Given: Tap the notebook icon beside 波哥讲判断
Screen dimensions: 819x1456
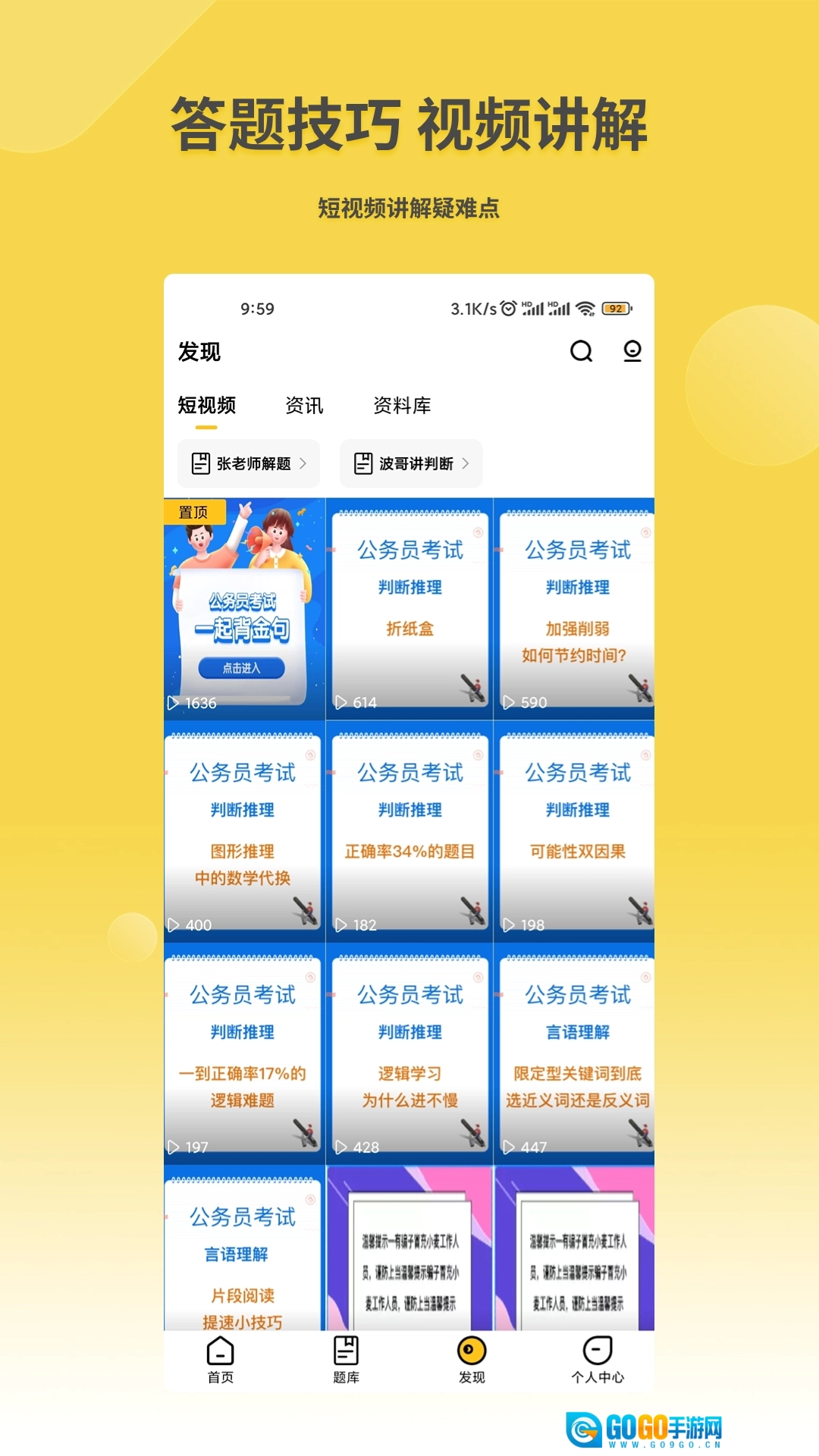Looking at the screenshot, I should pos(363,463).
